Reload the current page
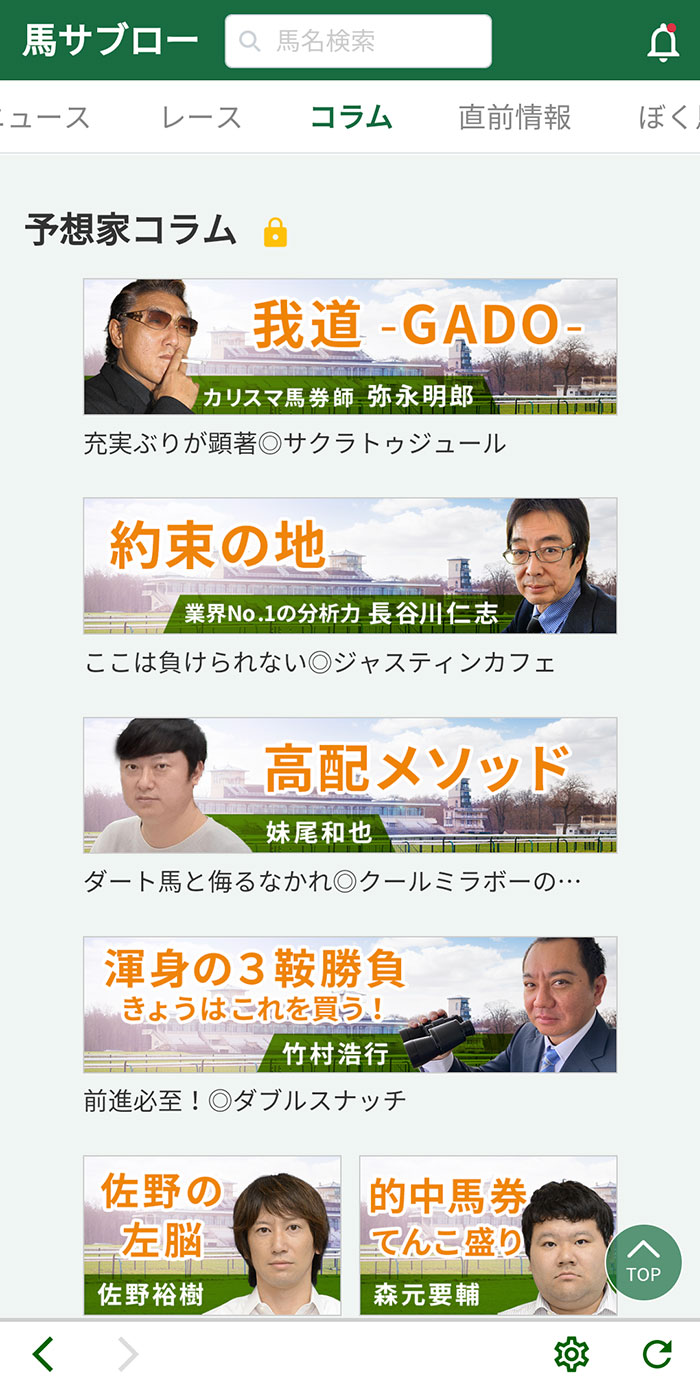The width and height of the screenshot is (700, 1386). pyautogui.click(x=657, y=1354)
